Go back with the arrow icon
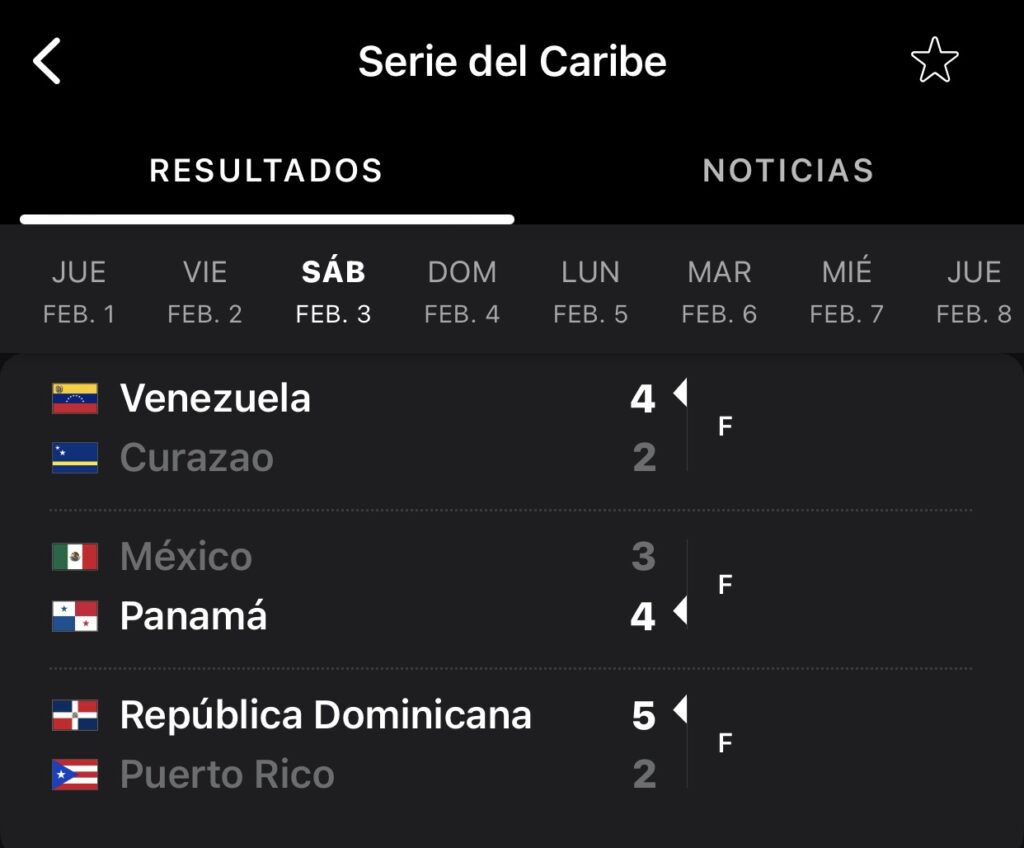This screenshot has height=848, width=1024. coord(47,61)
